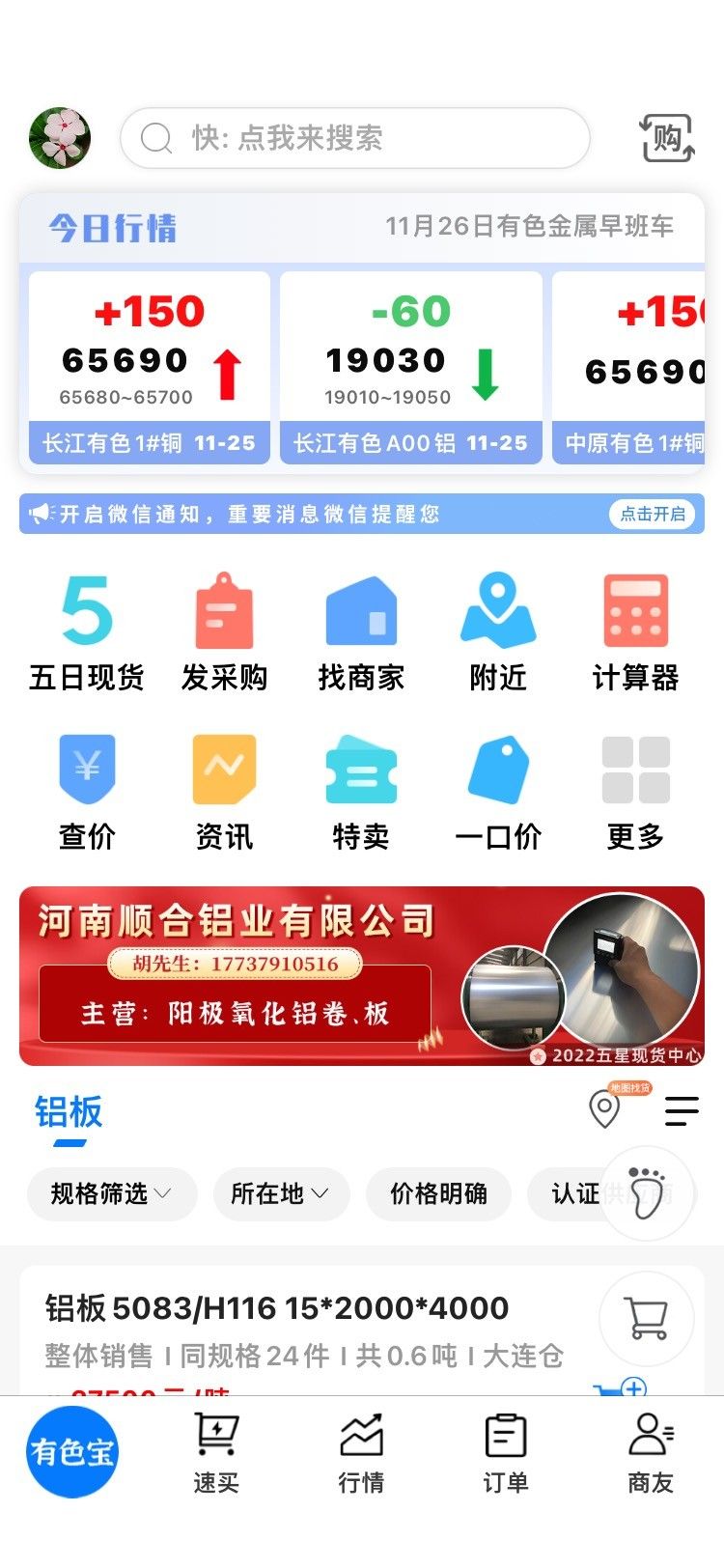Open the map location icon beside 铝板
Viewport: 724px width, 1568px height.
(605, 1108)
